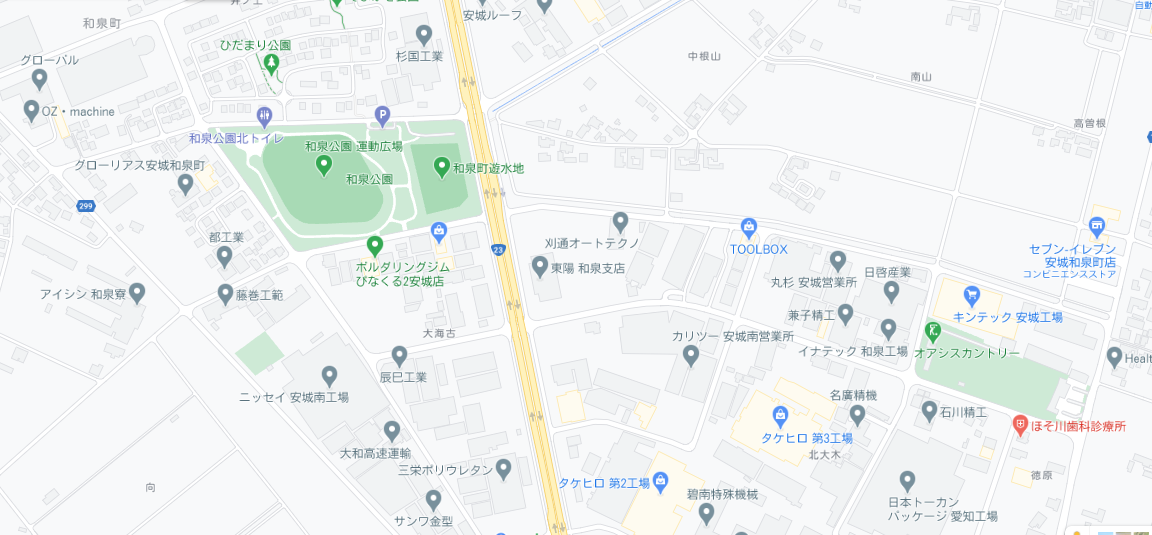1152x535 pixels.
Task: Open the TOOLBOX shop marker
Action: pos(748,229)
